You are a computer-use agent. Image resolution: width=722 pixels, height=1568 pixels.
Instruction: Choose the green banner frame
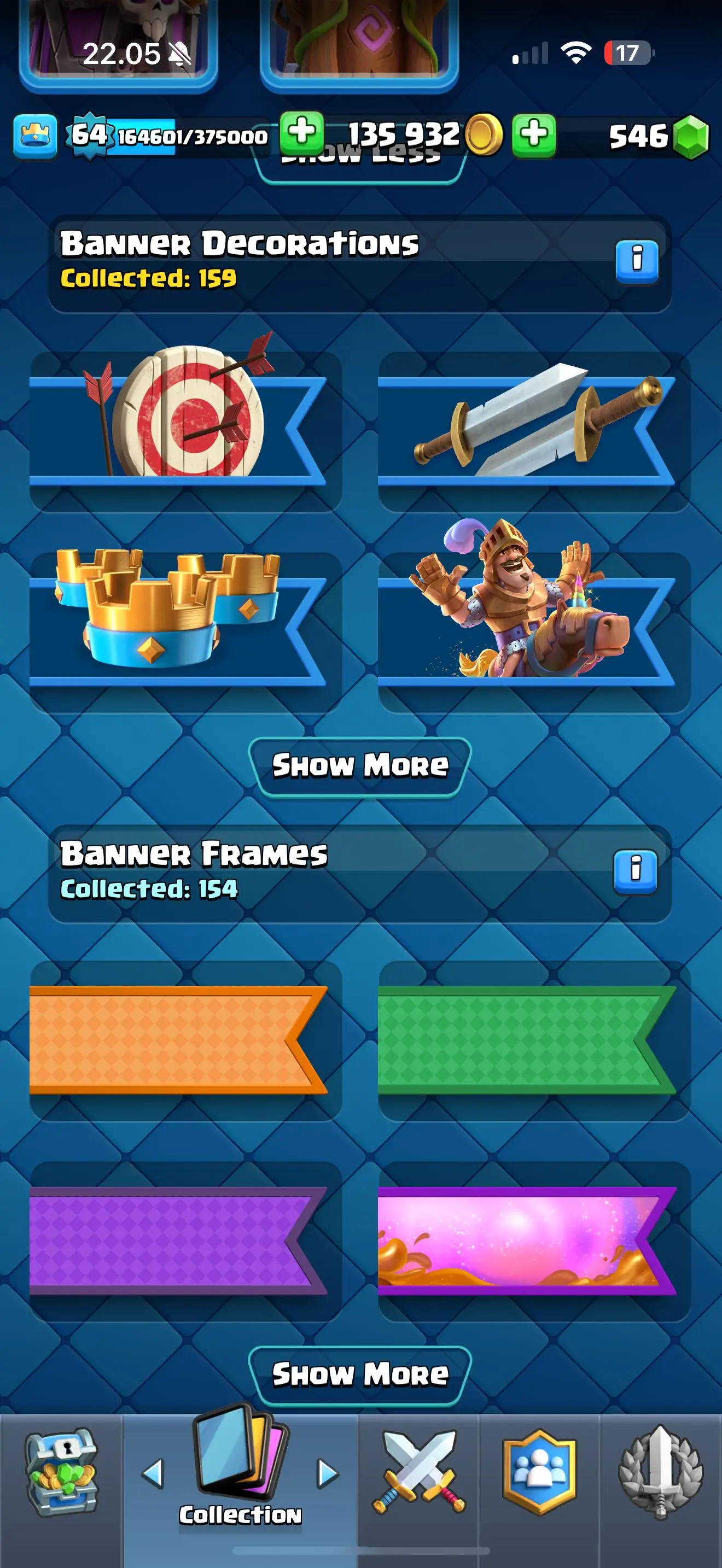533,1040
